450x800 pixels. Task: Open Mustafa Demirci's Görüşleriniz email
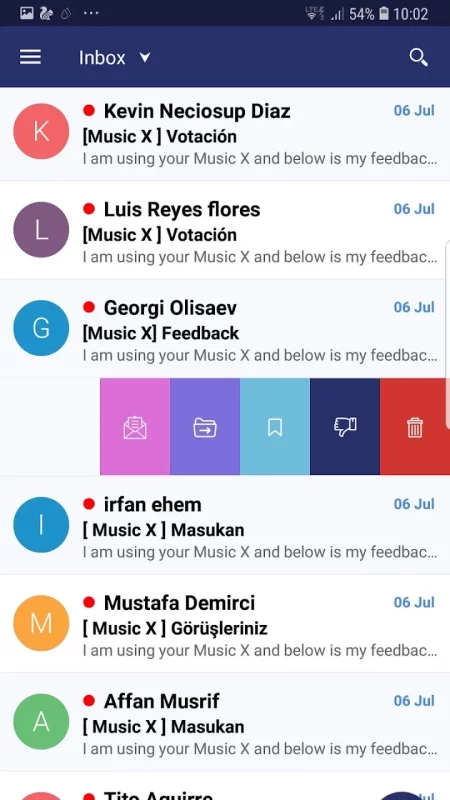(x=225, y=624)
